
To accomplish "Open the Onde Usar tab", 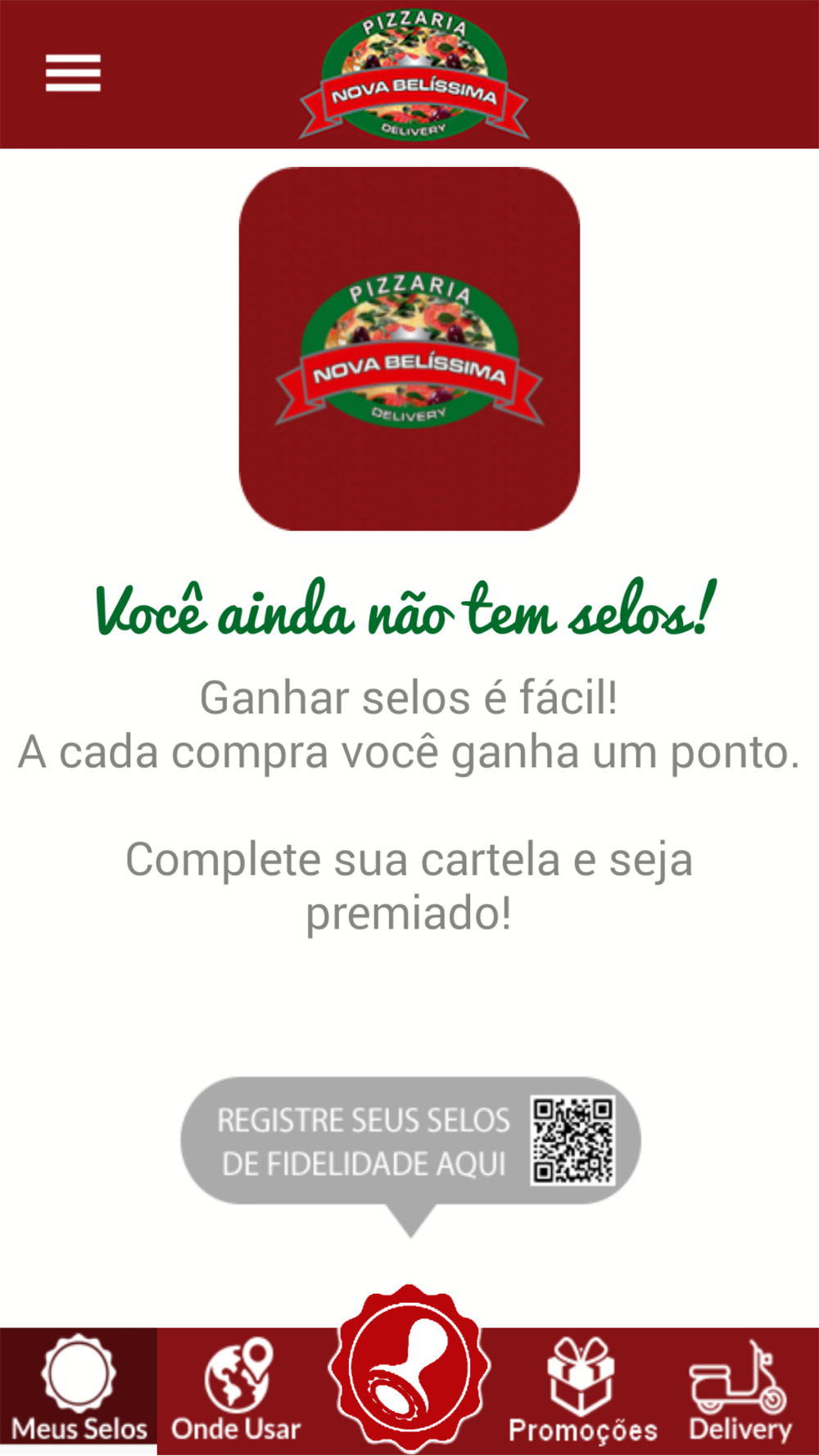I will (238, 1390).
